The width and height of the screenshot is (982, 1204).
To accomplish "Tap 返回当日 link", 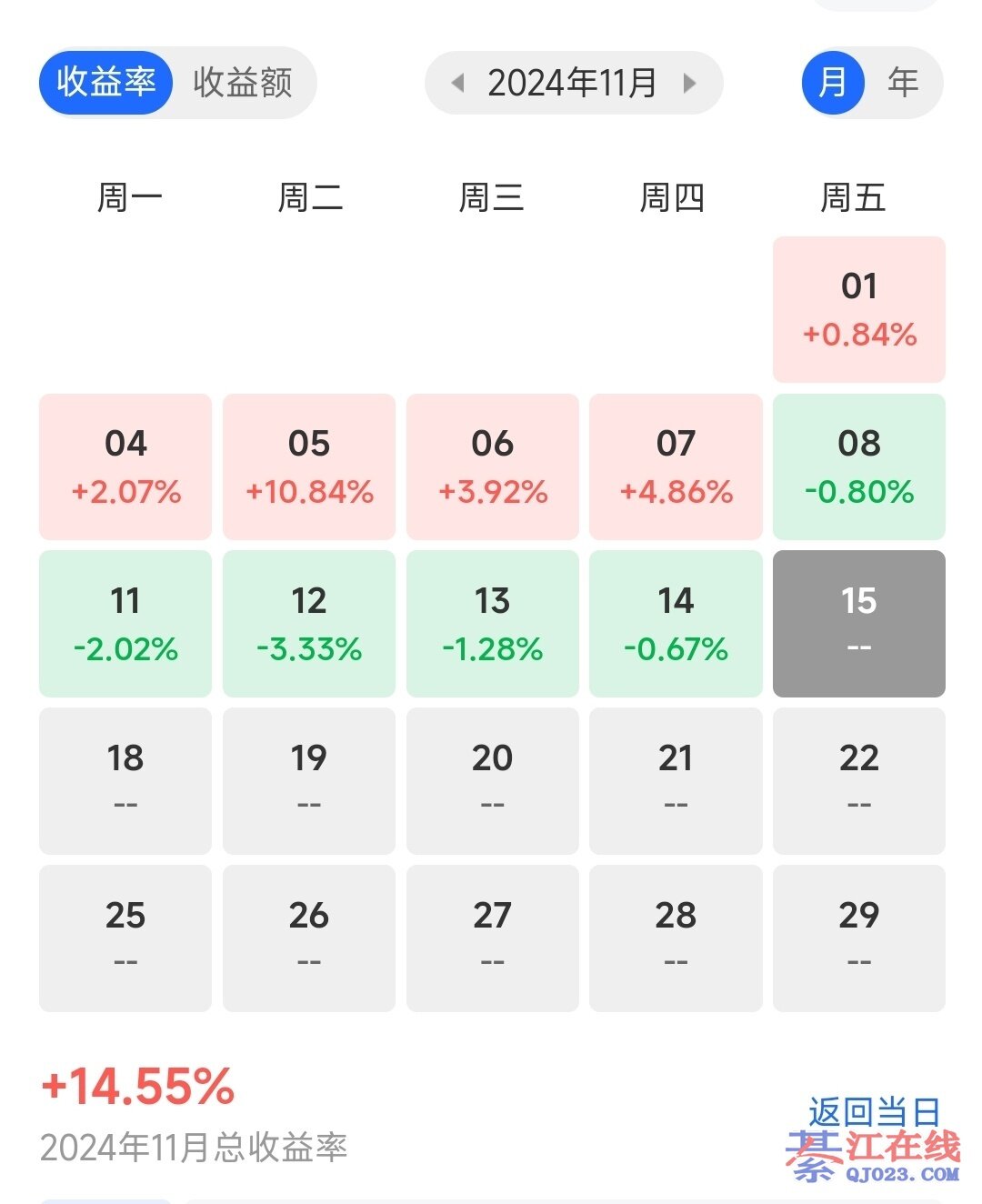I will [873, 1111].
